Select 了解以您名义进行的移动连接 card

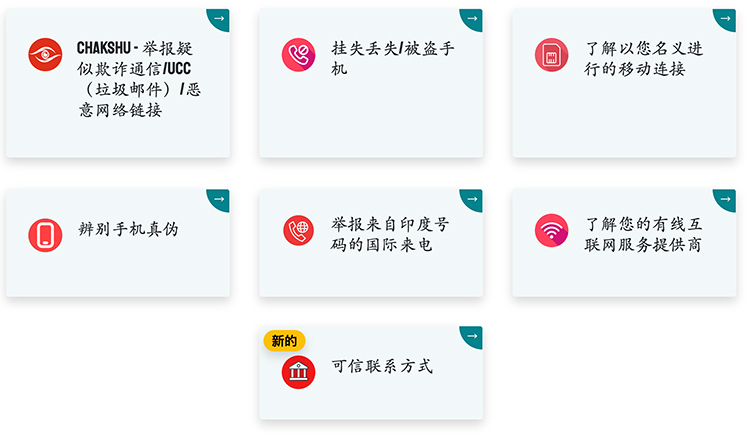[x=624, y=82]
